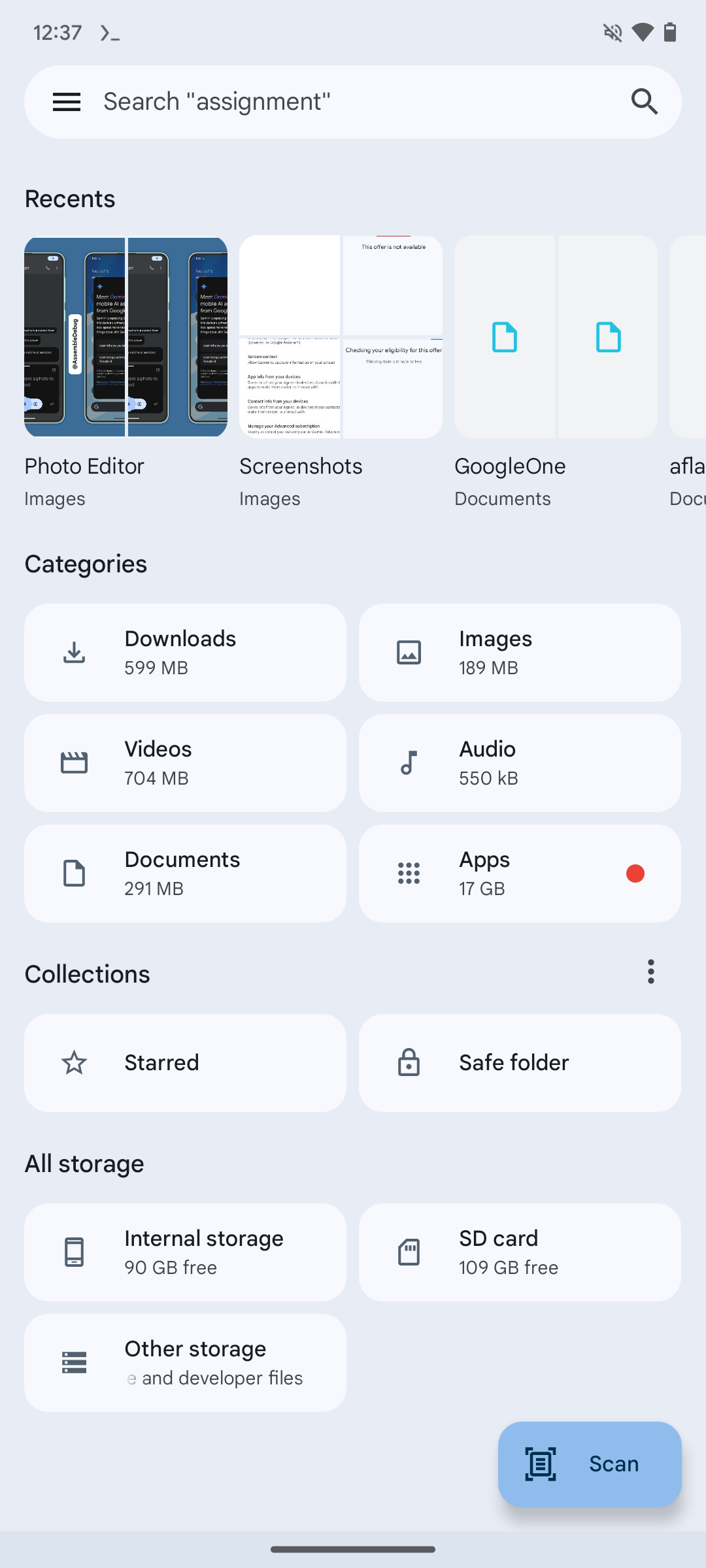This screenshot has height=1568, width=706.
Task: View the Apps category
Action: click(520, 874)
